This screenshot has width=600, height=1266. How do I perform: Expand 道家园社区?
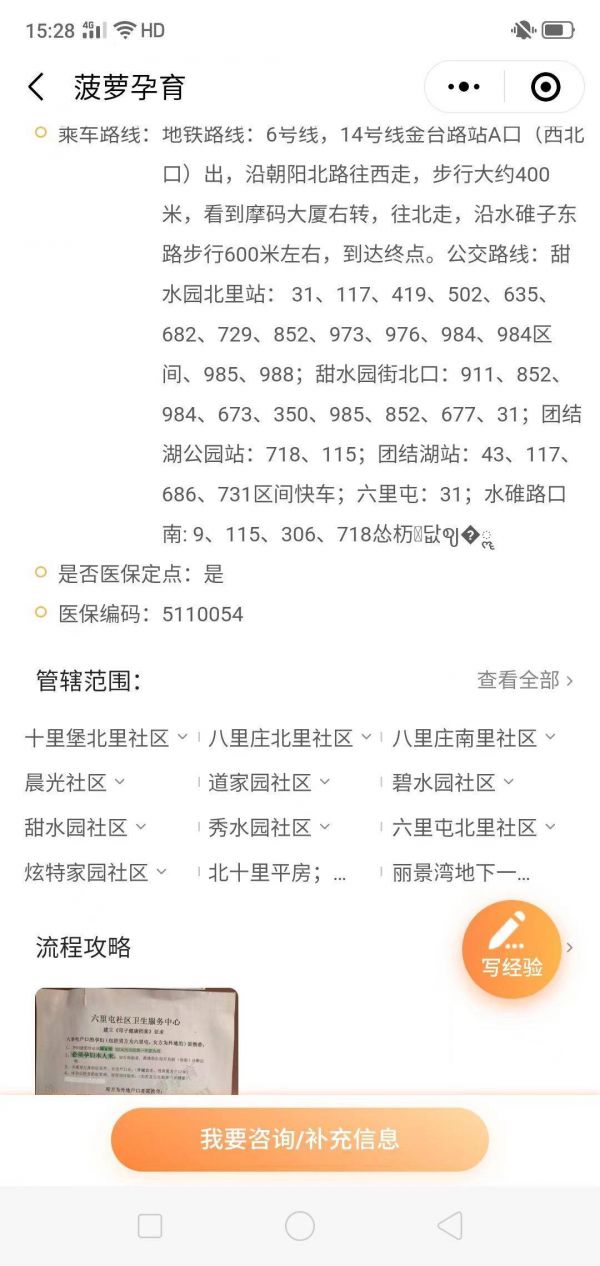point(269,782)
